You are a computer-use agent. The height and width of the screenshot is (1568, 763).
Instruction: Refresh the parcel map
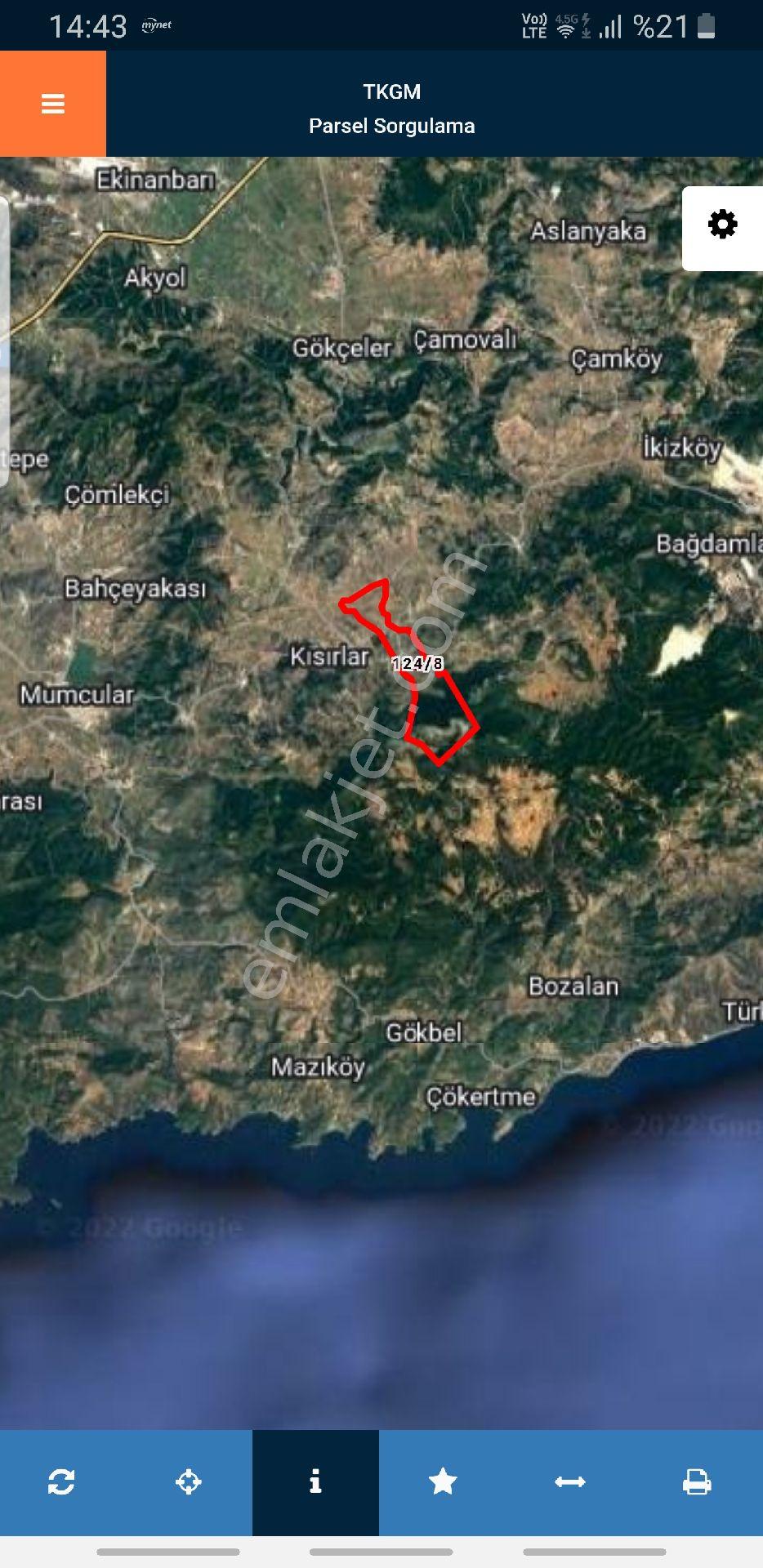[x=62, y=1481]
